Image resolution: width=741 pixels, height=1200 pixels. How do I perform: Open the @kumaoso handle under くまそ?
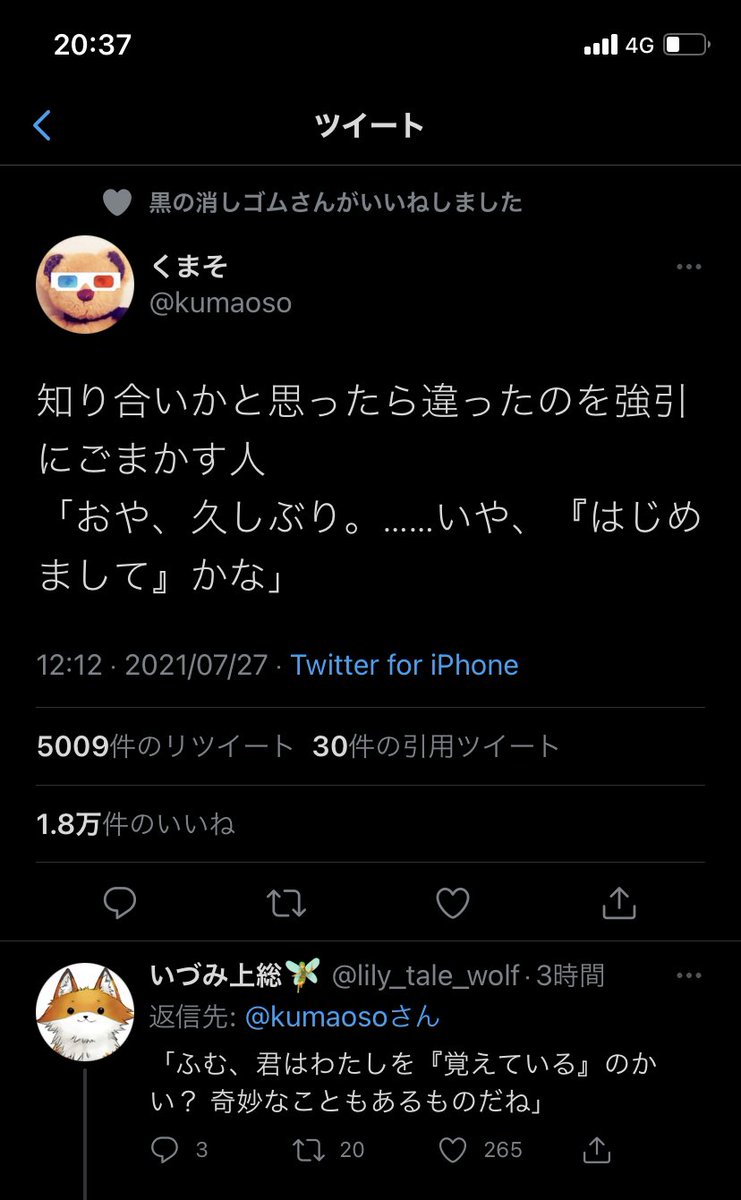[220, 303]
